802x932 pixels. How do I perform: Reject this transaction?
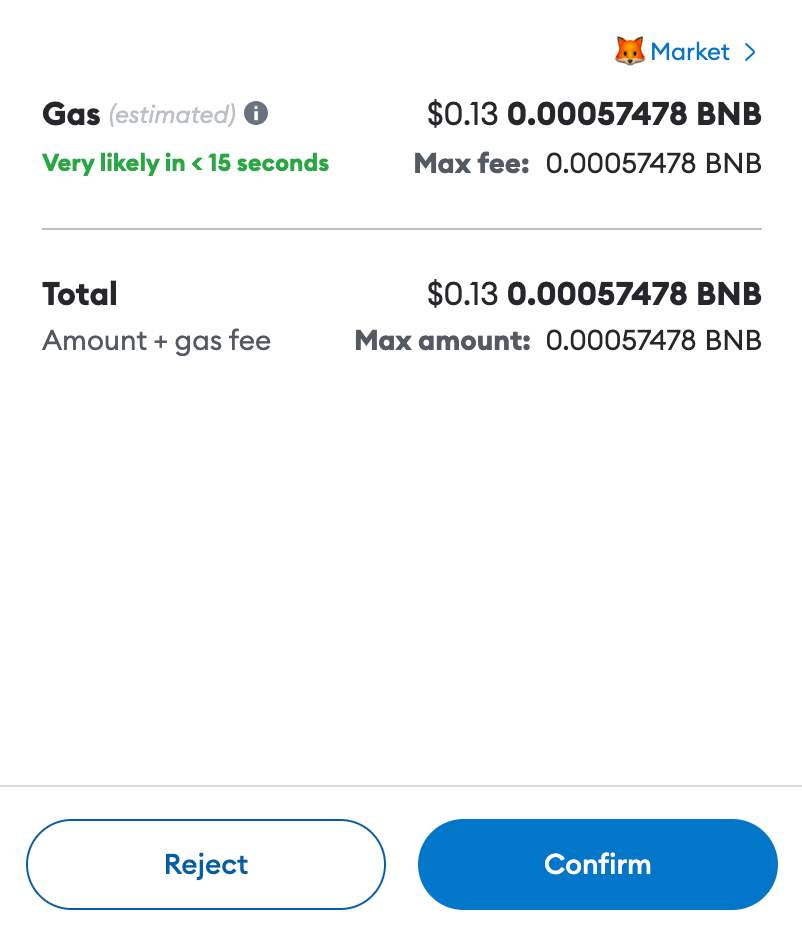[206, 864]
